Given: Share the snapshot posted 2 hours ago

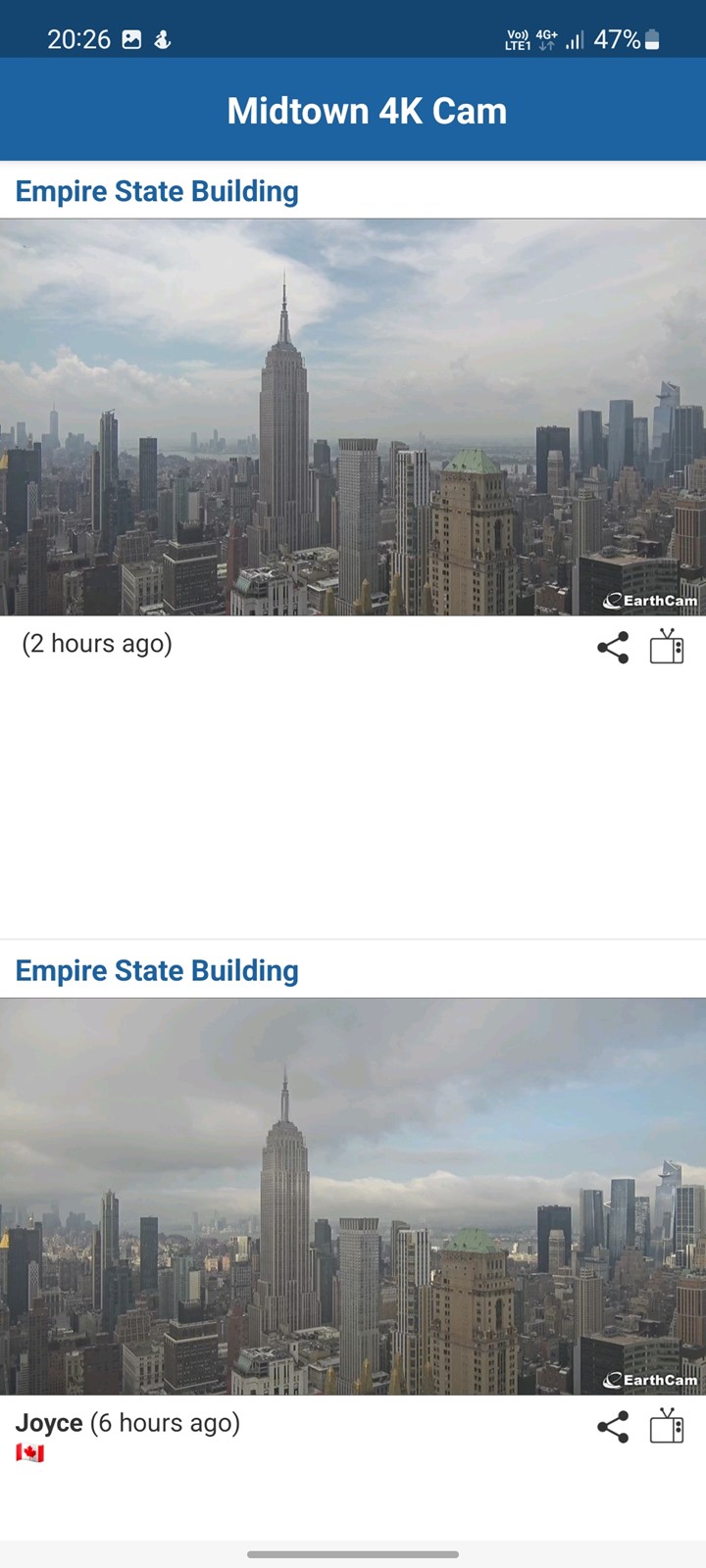Looking at the screenshot, I should pos(613,648).
